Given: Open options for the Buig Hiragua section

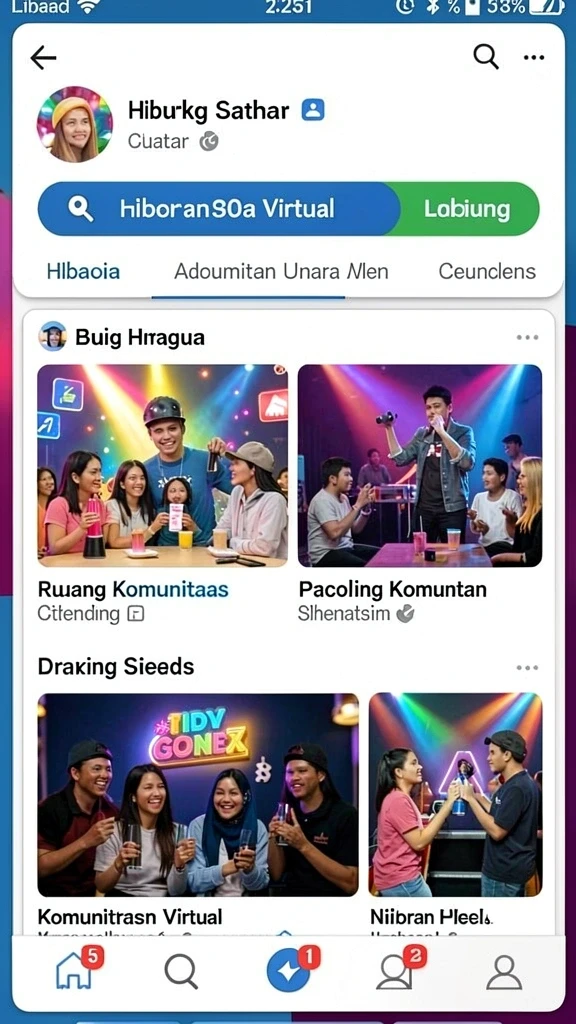Looking at the screenshot, I should pos(527,338).
